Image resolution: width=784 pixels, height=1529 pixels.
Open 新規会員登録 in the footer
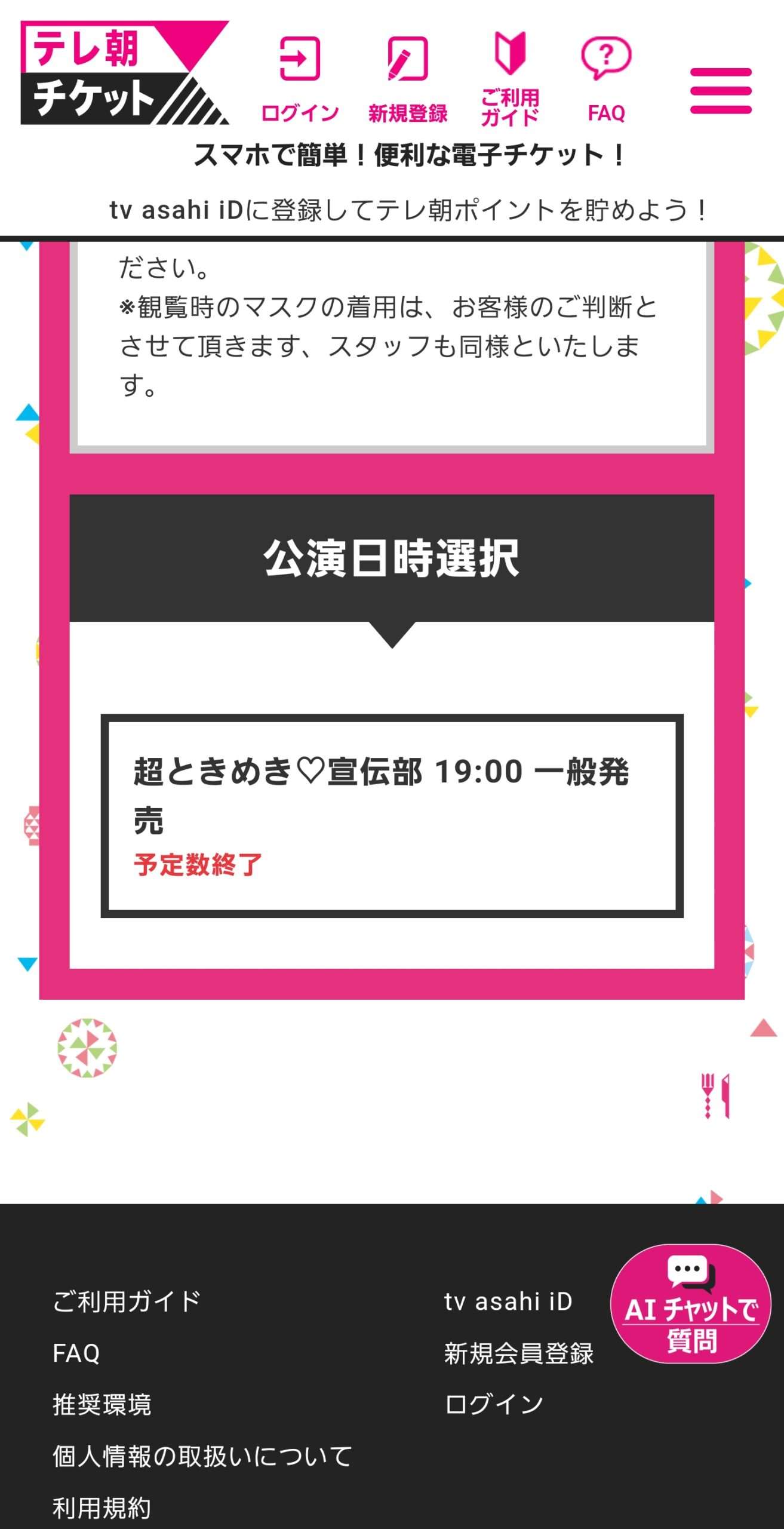[x=519, y=1353]
